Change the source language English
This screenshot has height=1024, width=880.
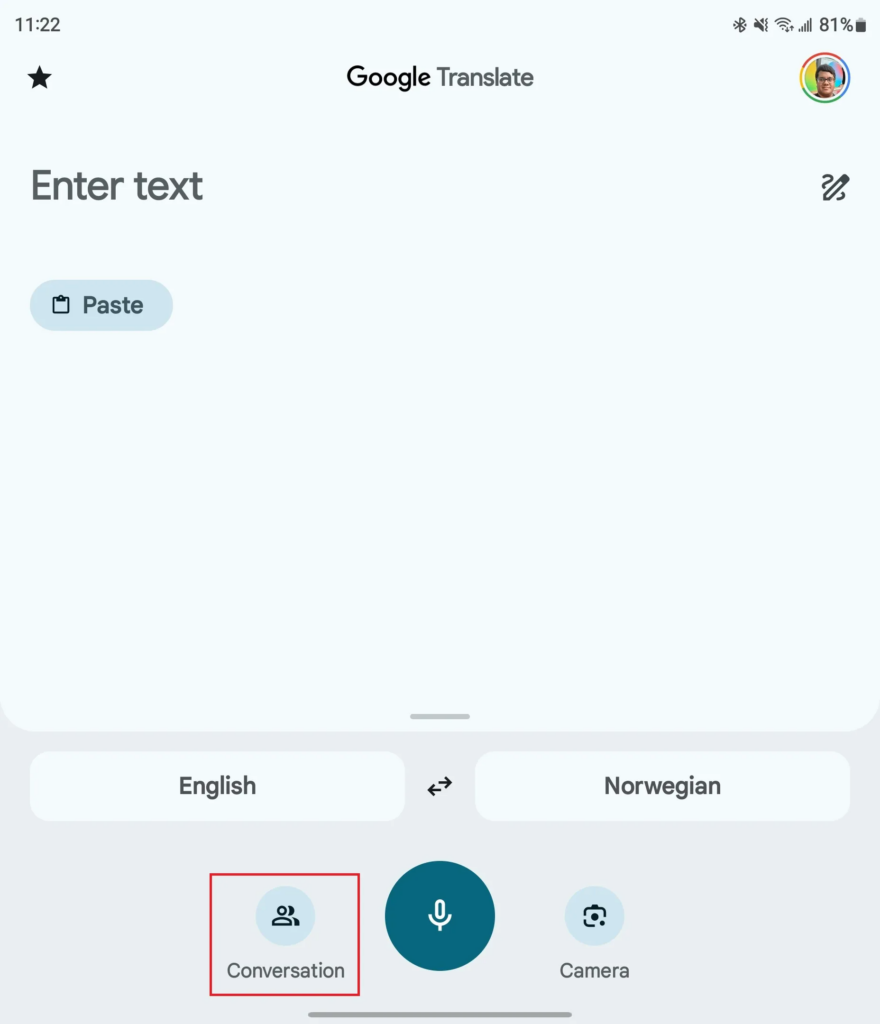[217, 786]
